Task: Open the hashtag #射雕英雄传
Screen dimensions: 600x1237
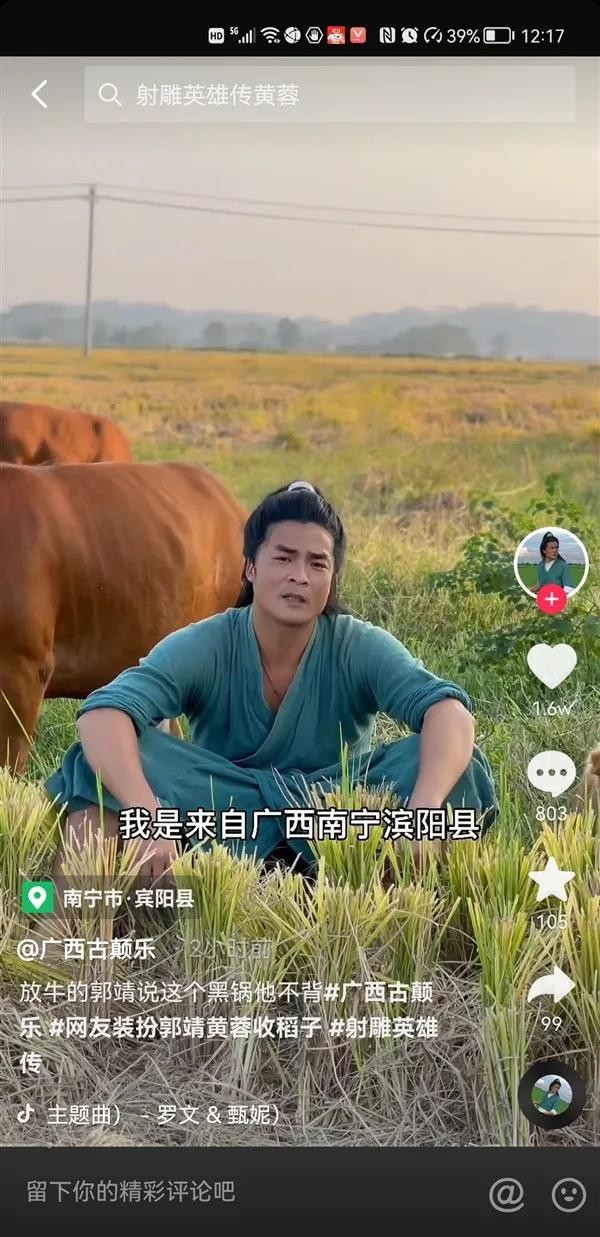Action: click(378, 1028)
